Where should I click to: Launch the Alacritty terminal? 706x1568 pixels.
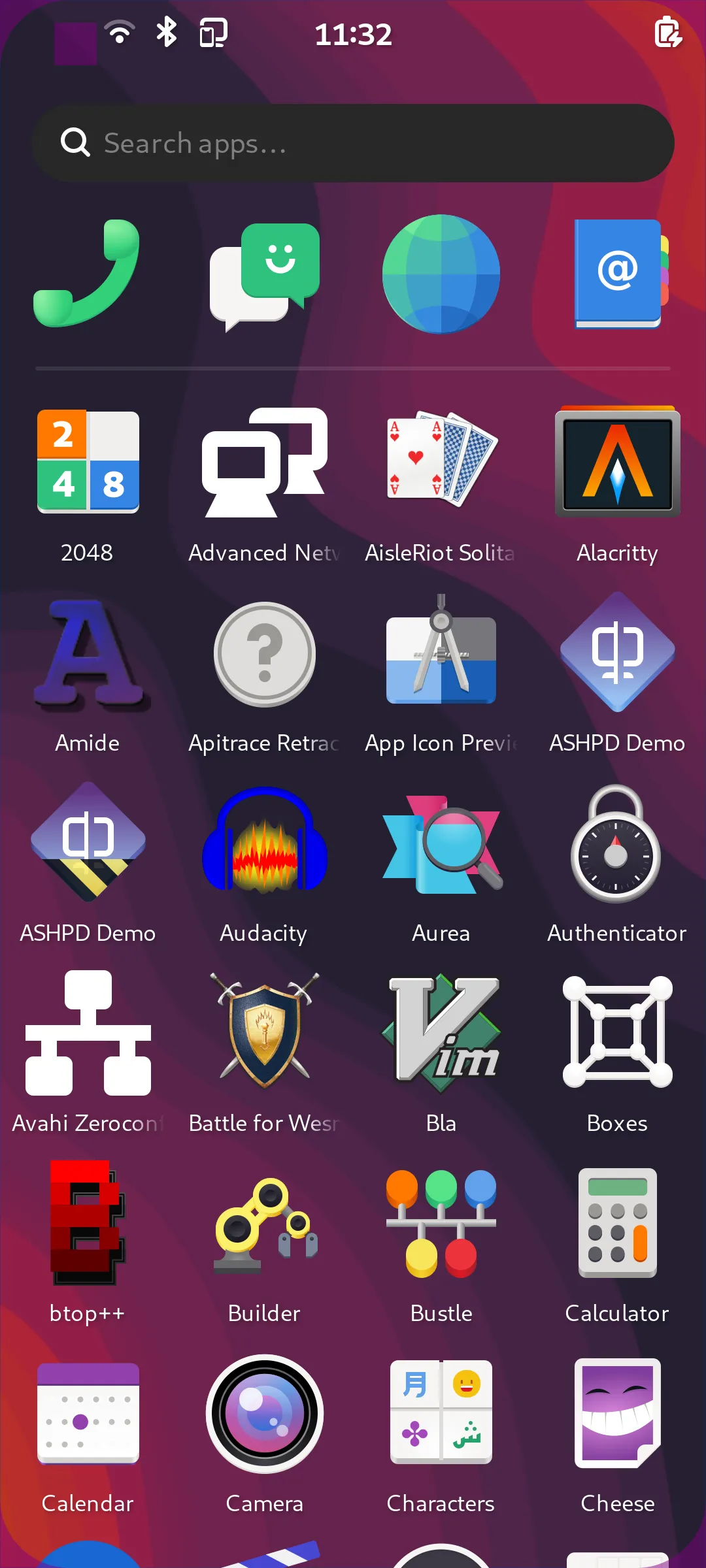(618, 462)
